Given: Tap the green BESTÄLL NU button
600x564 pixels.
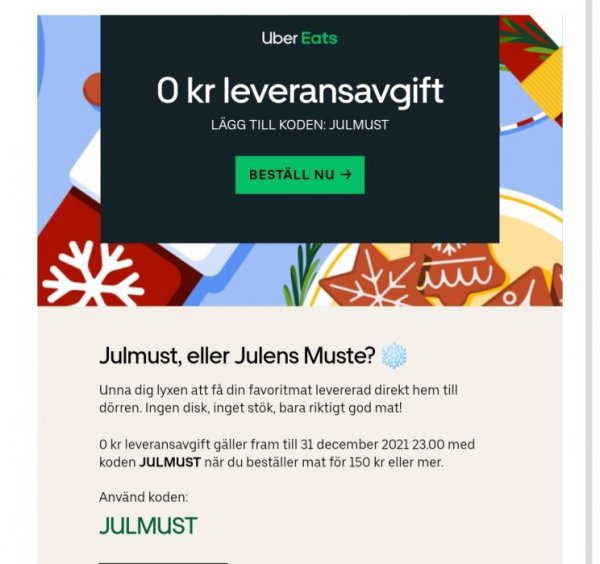Looking at the screenshot, I should (x=299, y=174).
